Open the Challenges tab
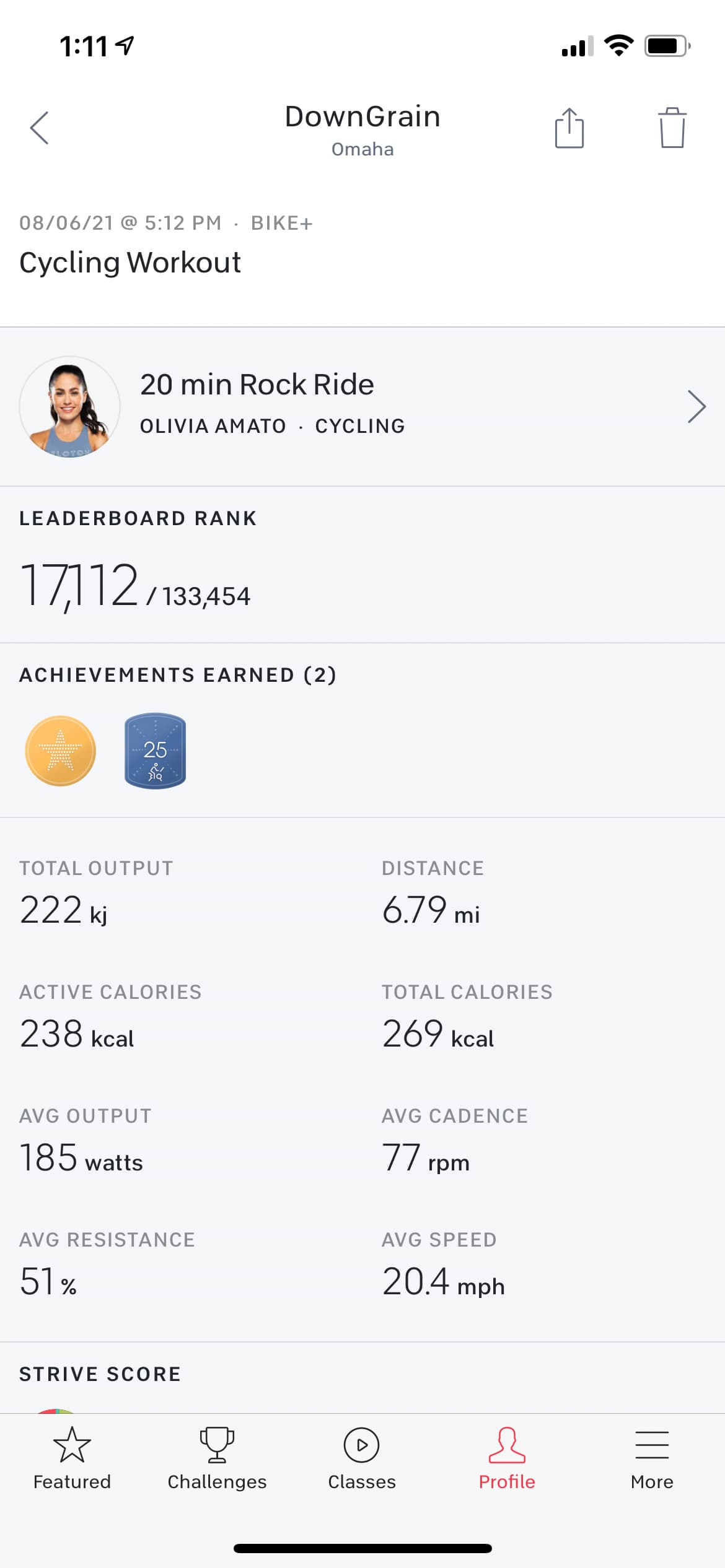Screen dimensions: 725x1568 [217, 1458]
